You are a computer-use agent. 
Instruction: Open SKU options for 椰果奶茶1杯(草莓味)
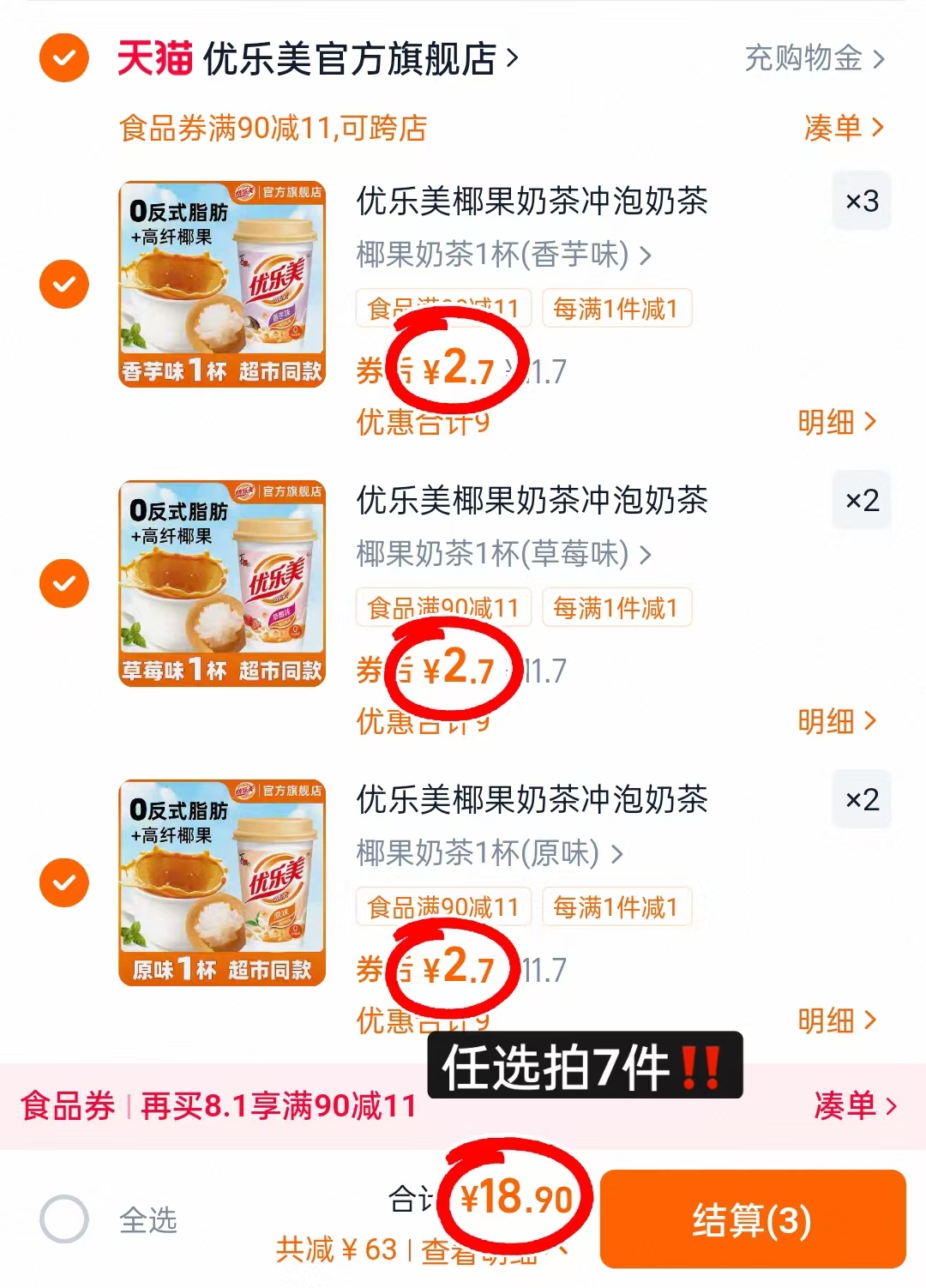(502, 555)
